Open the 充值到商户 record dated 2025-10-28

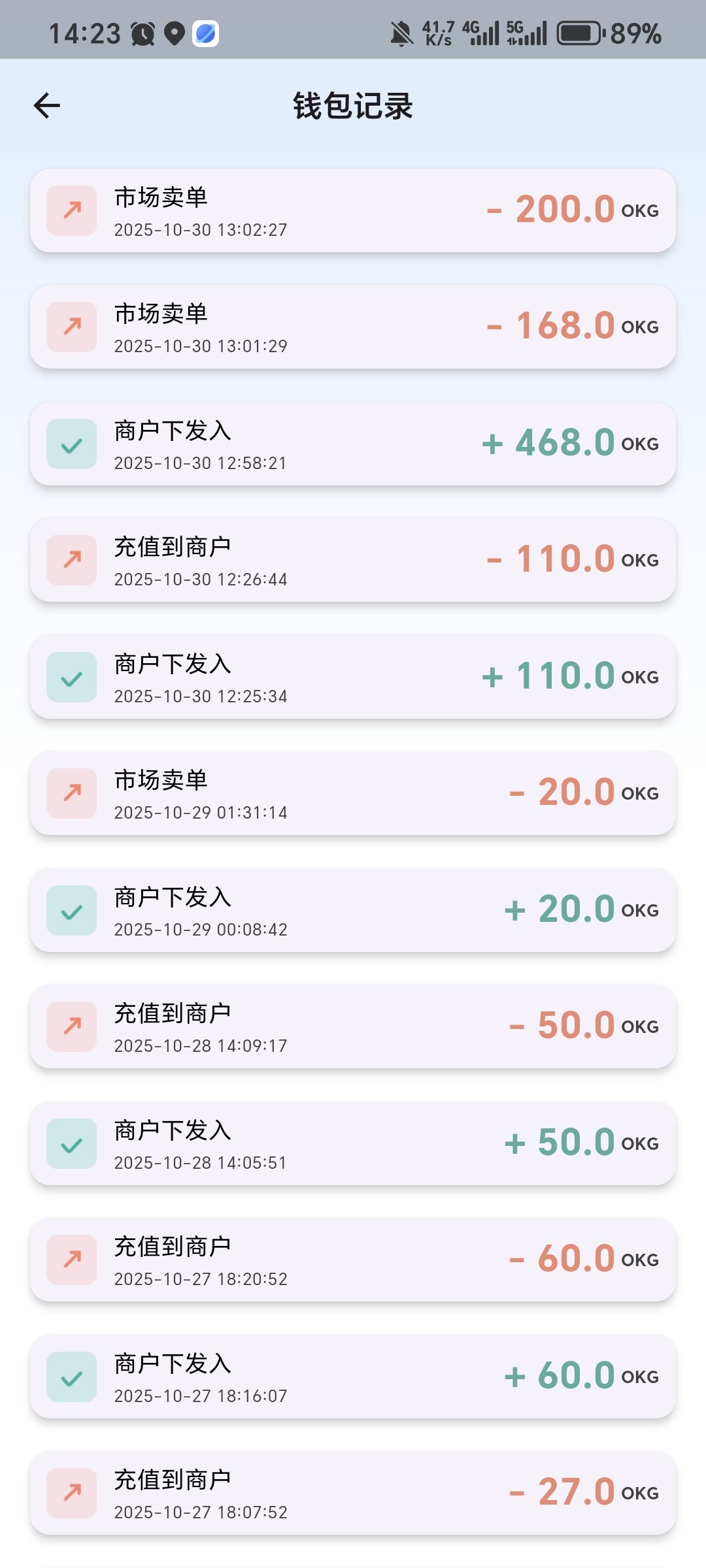click(x=353, y=1027)
